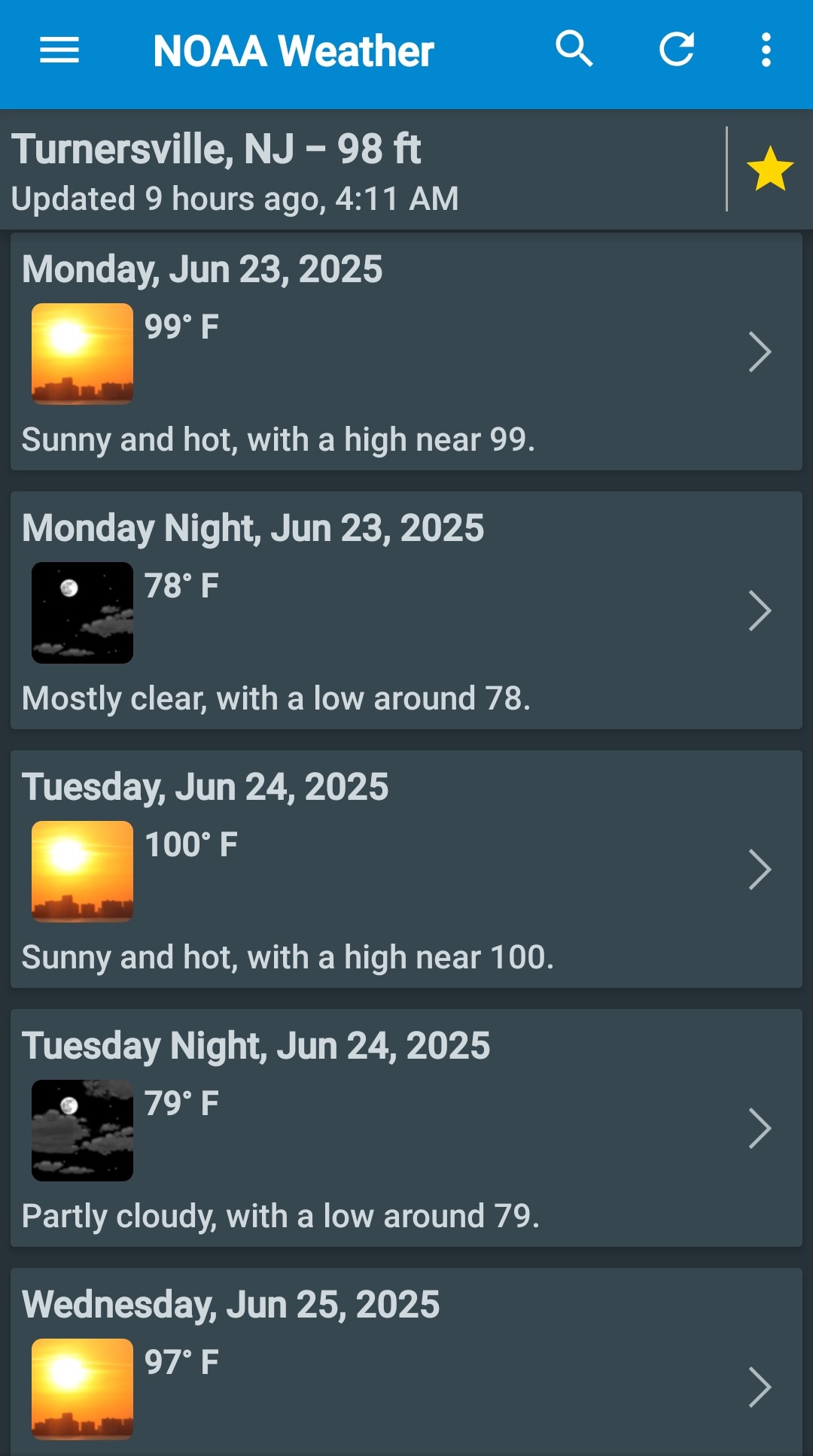Screen dimensions: 813x1456
Task: Open the hamburger navigation drawer
Action: (x=59, y=50)
